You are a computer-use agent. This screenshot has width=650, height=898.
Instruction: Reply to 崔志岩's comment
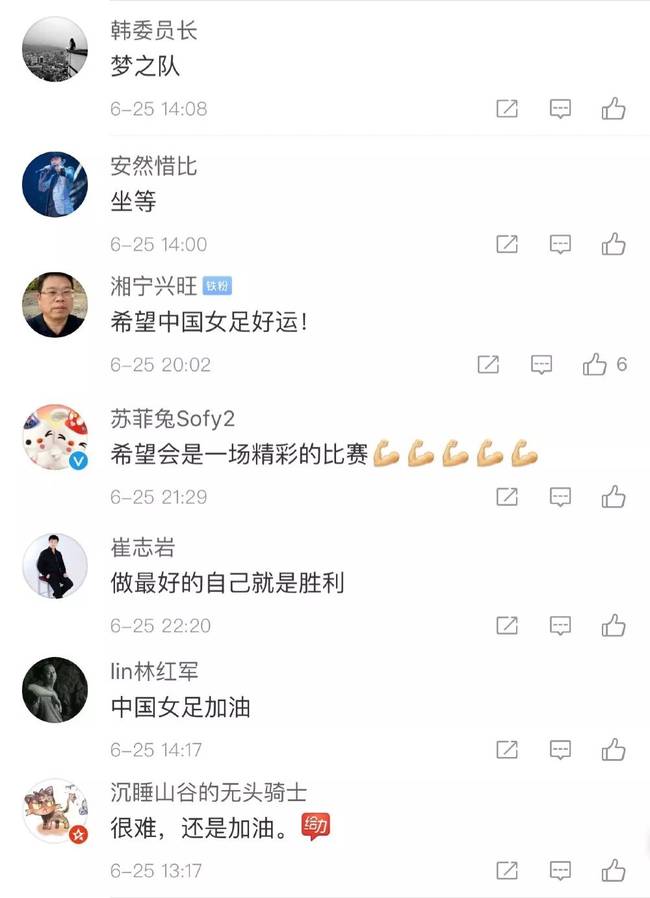[x=561, y=626]
